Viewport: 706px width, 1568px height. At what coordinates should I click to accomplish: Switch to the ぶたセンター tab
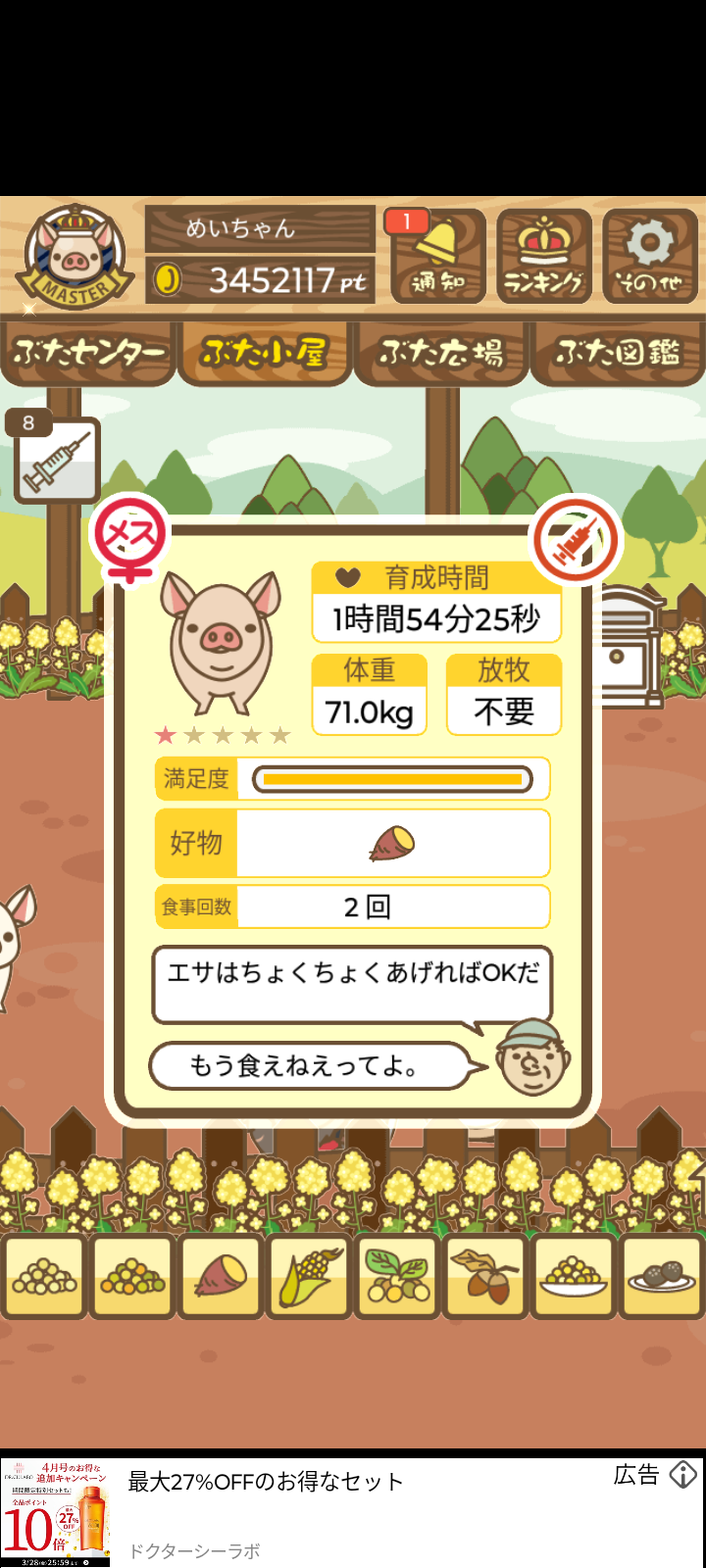pos(88,353)
